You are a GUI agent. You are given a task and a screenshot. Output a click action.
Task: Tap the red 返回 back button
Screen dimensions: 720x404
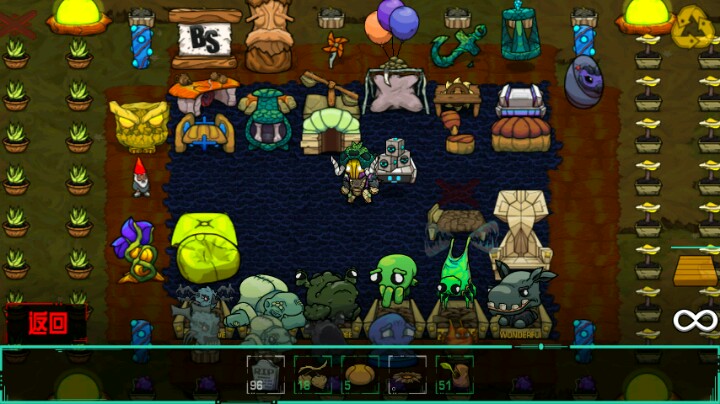click(46, 324)
